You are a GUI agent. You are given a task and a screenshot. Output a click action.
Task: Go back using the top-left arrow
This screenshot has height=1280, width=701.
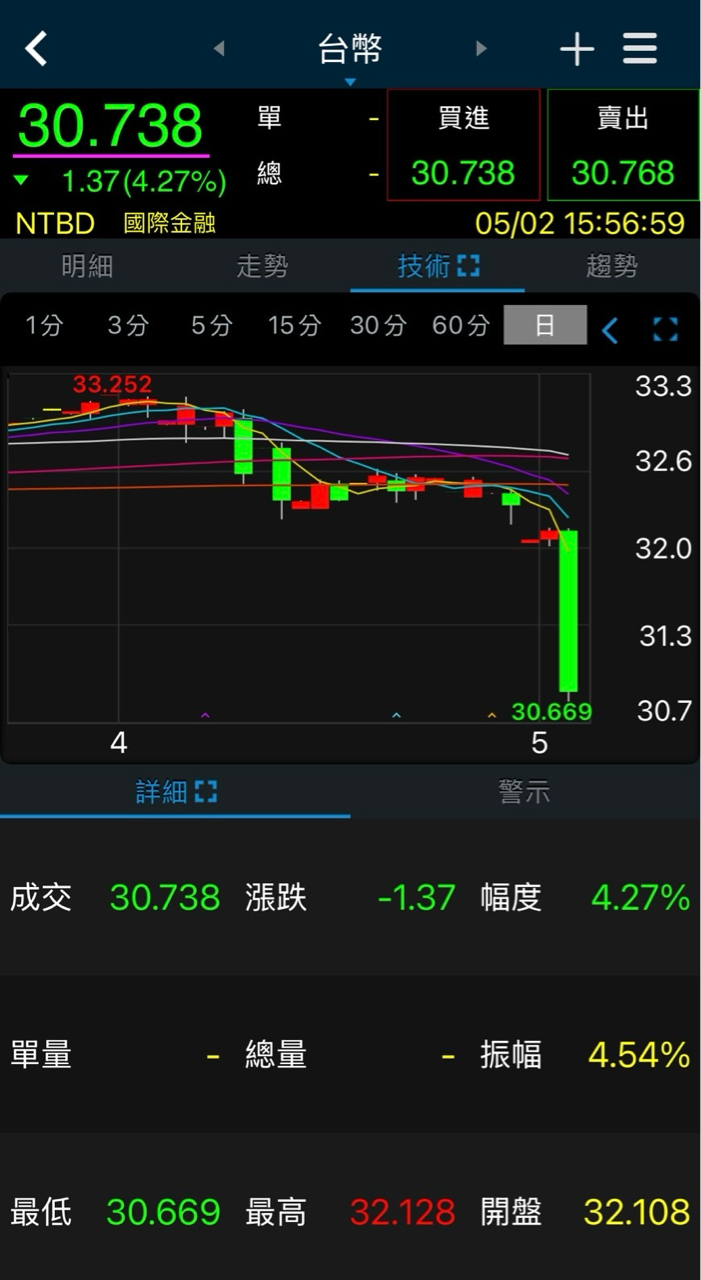pos(37,48)
